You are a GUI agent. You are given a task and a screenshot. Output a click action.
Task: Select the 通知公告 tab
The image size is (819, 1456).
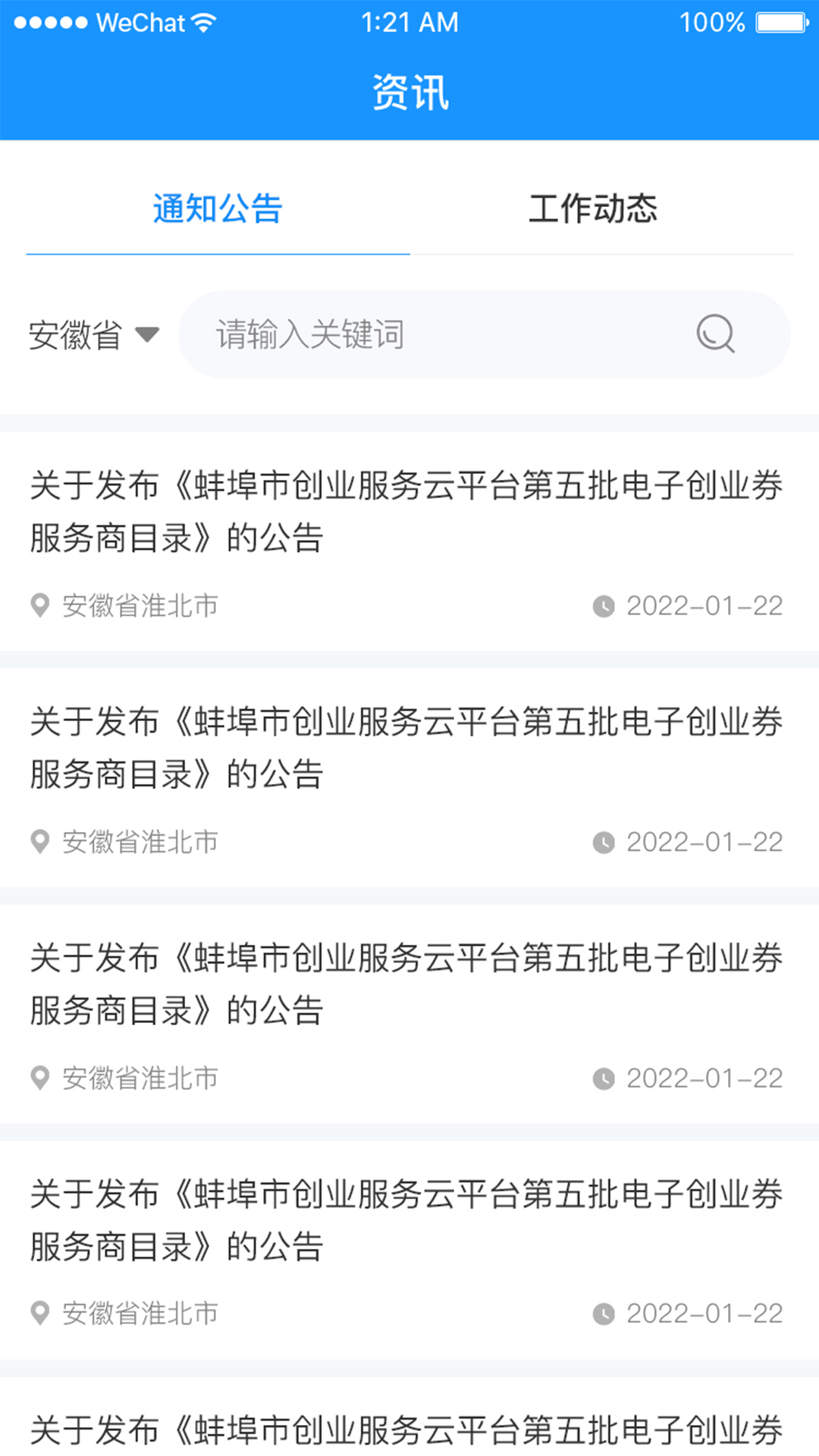(217, 210)
